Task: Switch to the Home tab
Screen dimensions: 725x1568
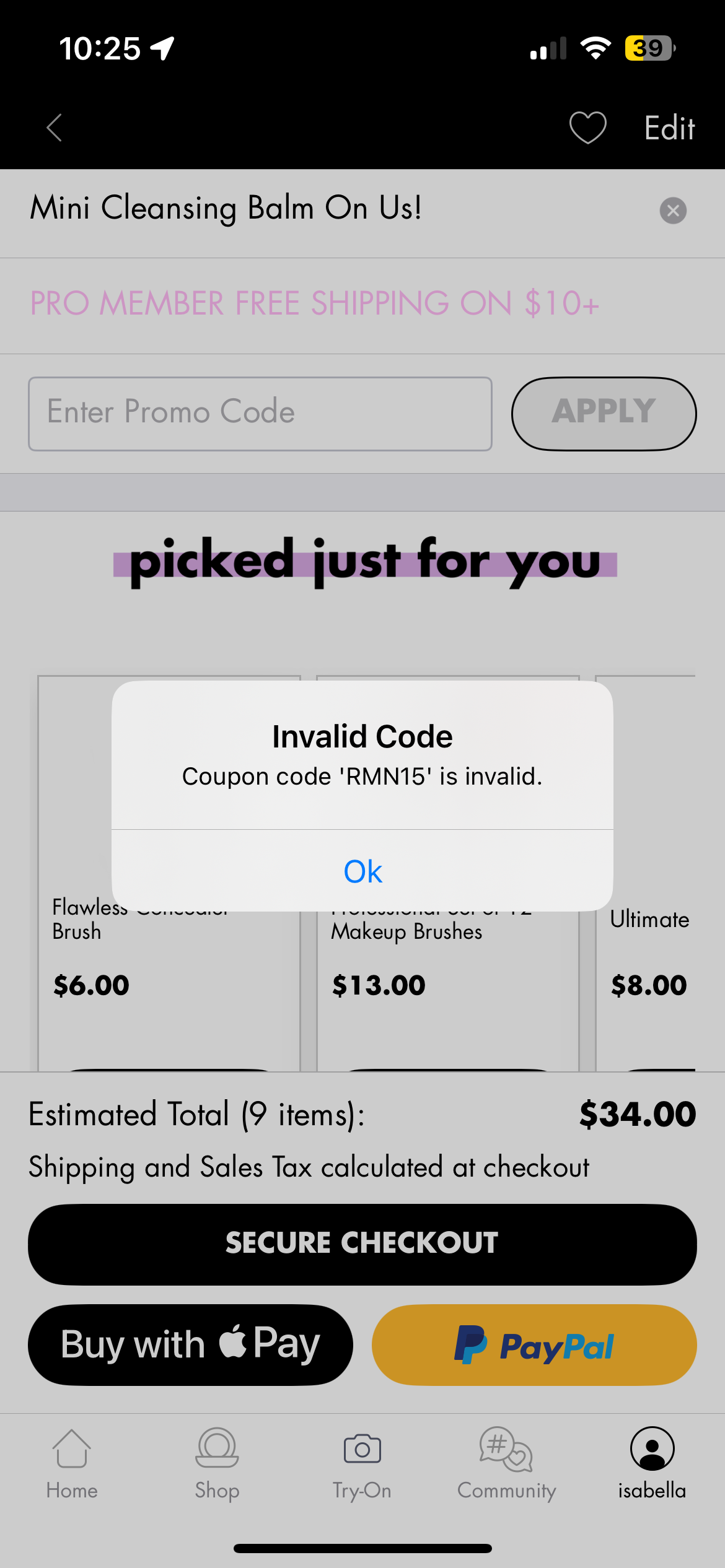Action: coord(72,1464)
